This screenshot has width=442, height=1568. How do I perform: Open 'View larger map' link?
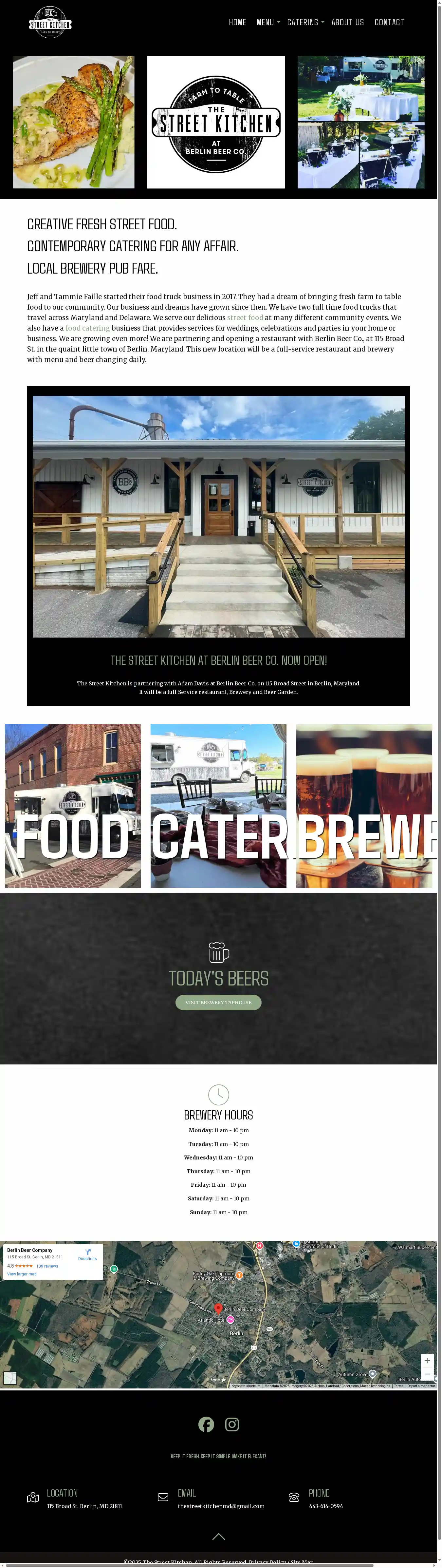[22, 1274]
